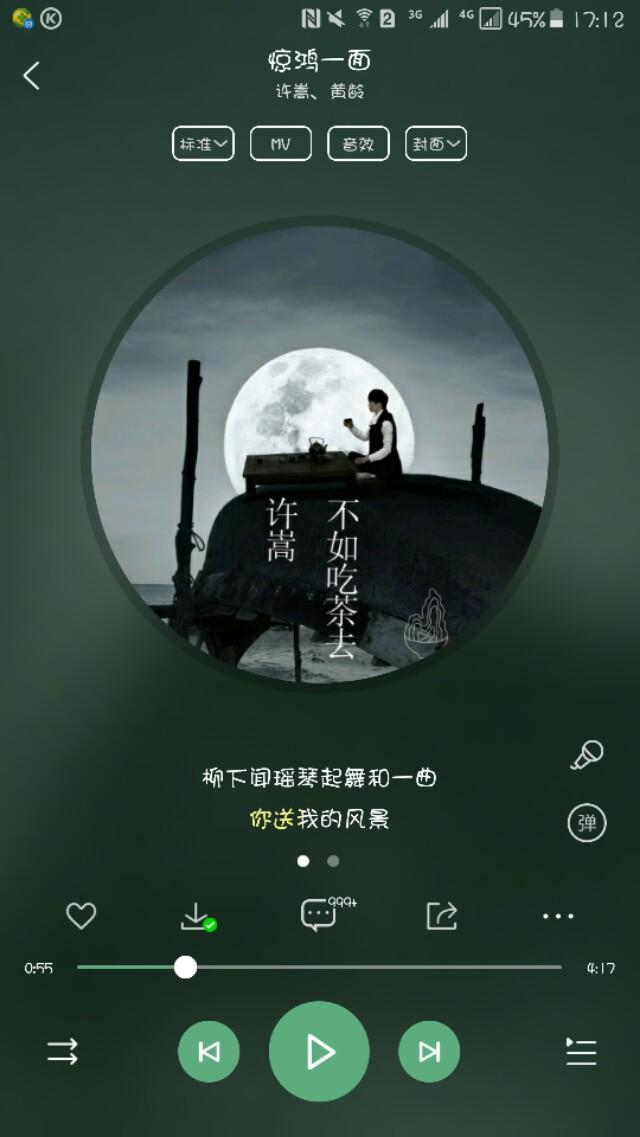Skip to the next track
Viewport: 640px width, 1137px height.
(429, 1051)
